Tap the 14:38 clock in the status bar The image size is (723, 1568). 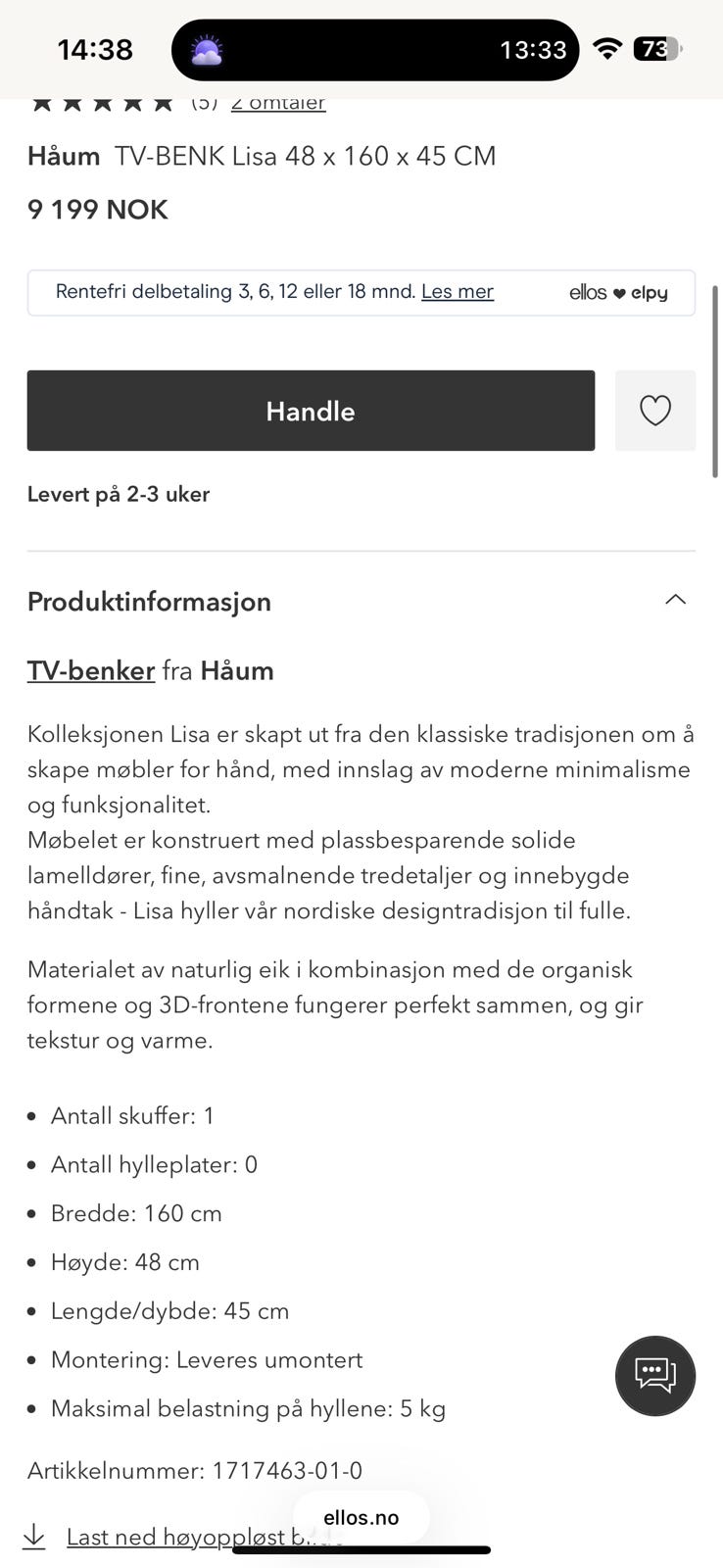pyautogui.click(x=94, y=48)
